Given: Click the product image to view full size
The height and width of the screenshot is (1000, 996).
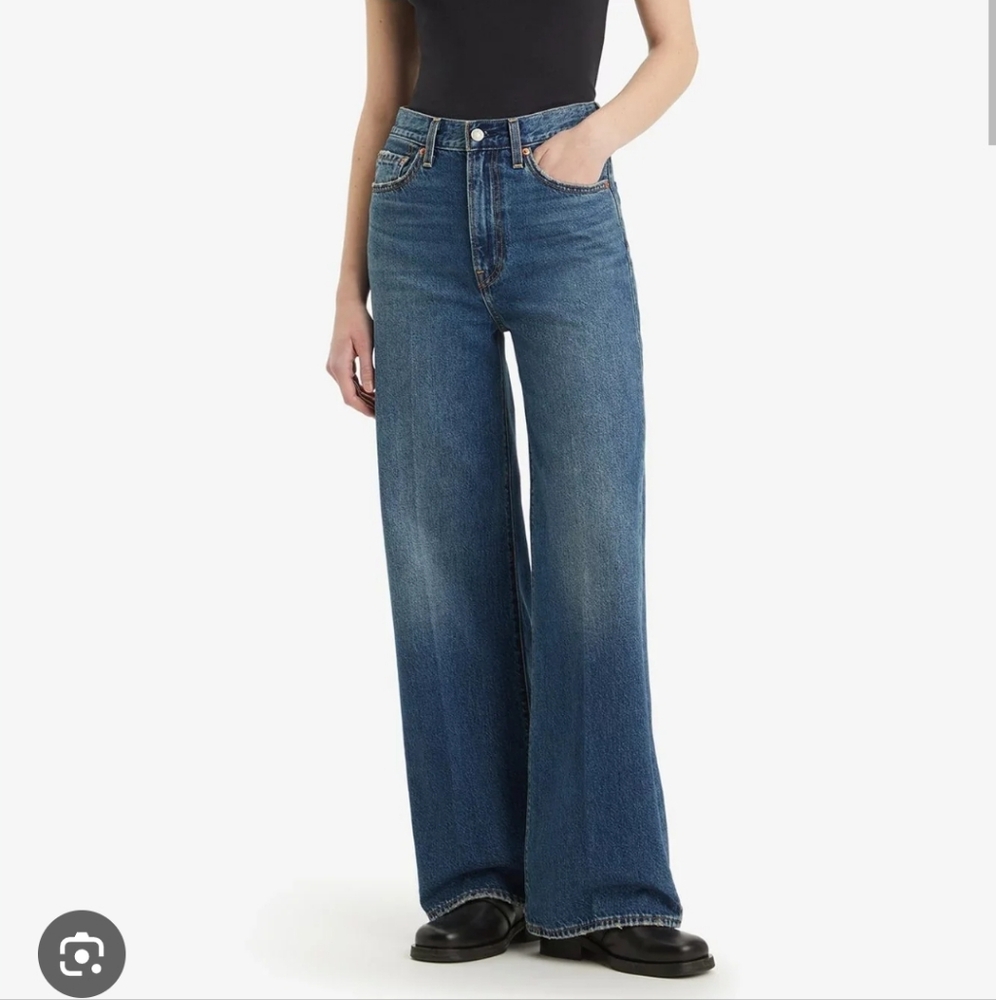Looking at the screenshot, I should (x=498, y=500).
